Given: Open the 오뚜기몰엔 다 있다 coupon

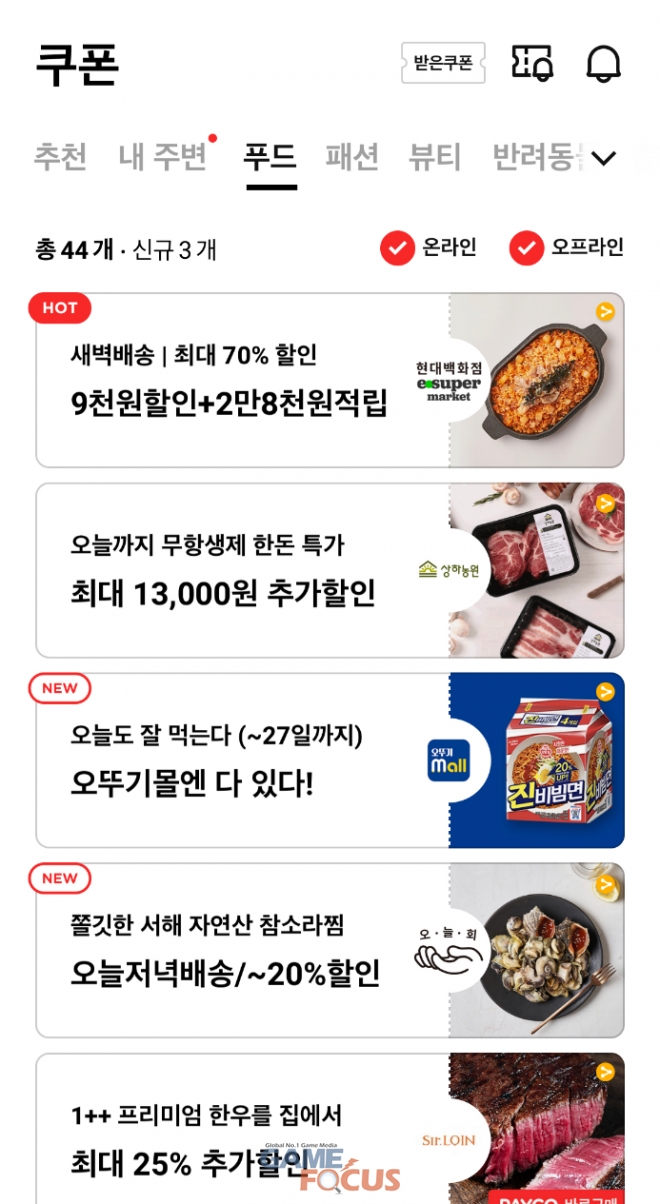Looking at the screenshot, I should 330,760.
